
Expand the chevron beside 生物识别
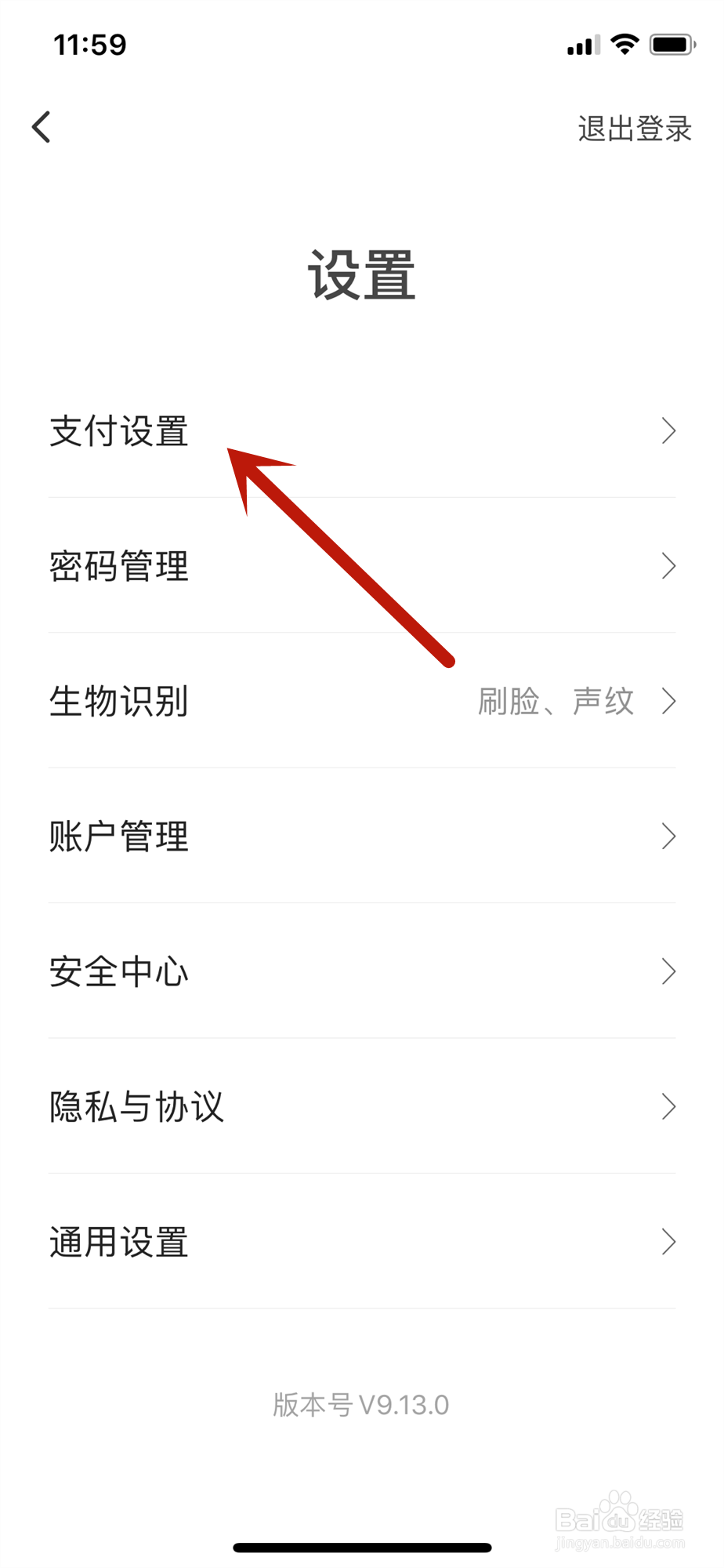[668, 702]
